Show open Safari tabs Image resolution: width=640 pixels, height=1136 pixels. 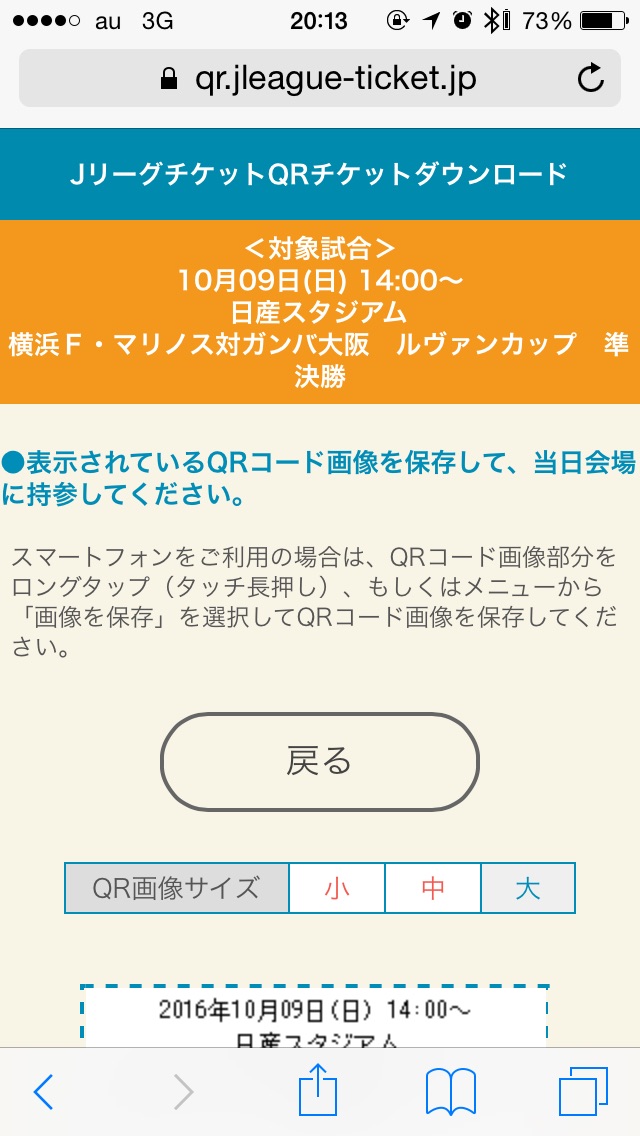pos(583,1092)
